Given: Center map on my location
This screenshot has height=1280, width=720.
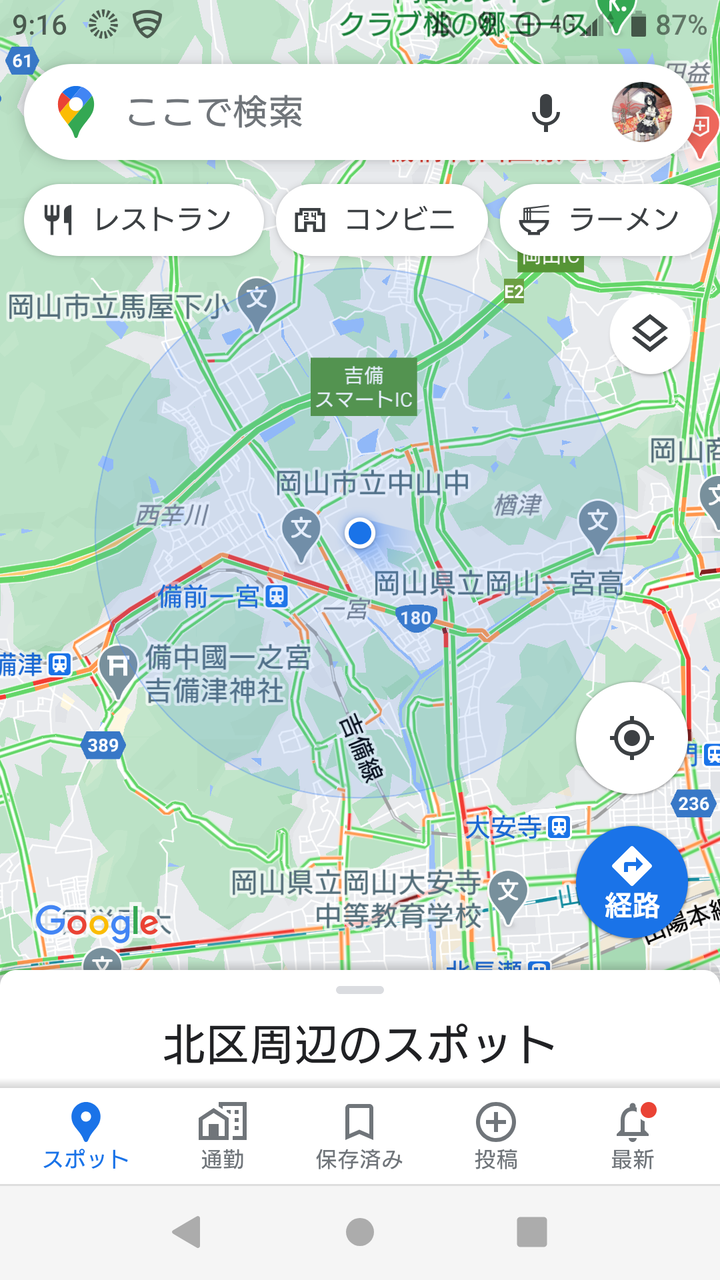Looking at the screenshot, I should [x=632, y=739].
